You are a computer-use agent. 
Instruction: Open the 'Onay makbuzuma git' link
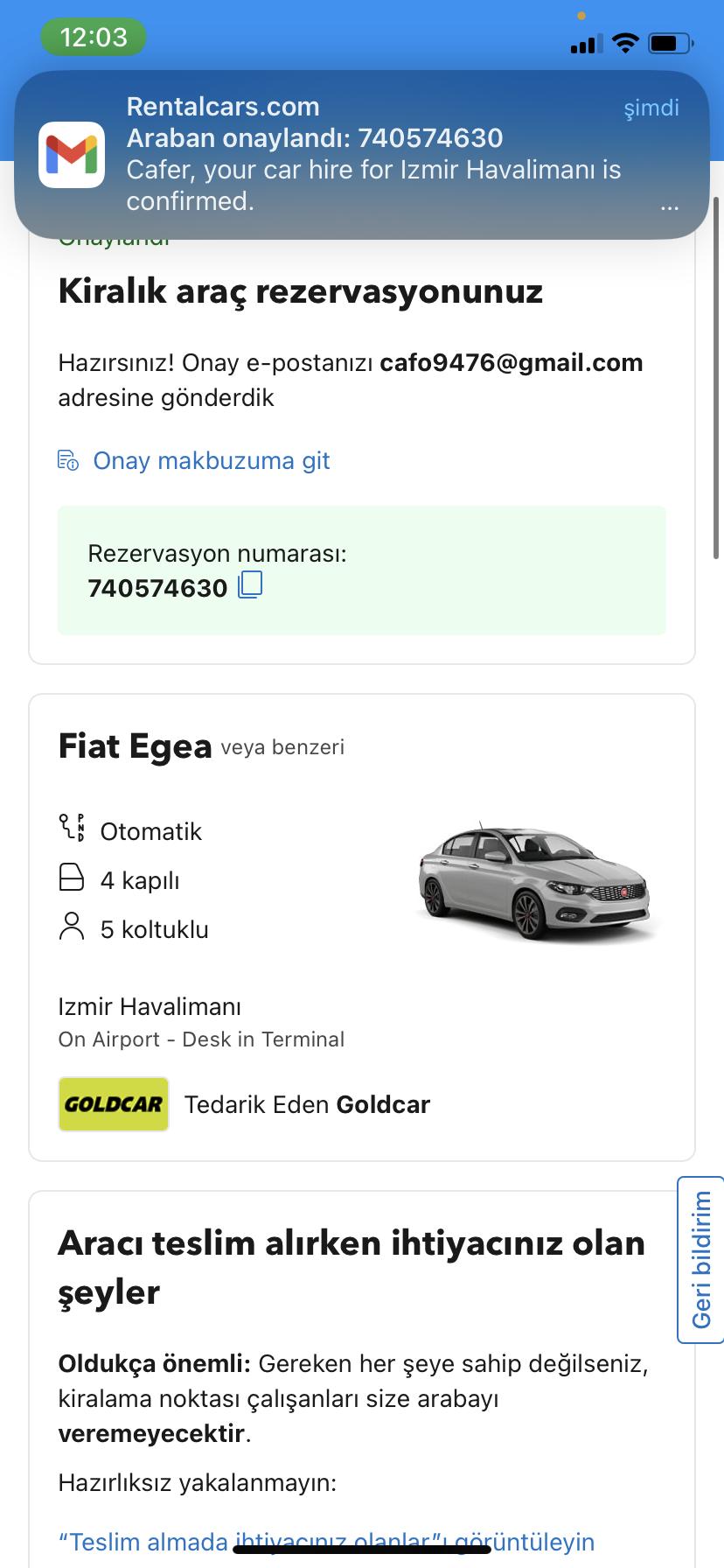click(x=211, y=461)
